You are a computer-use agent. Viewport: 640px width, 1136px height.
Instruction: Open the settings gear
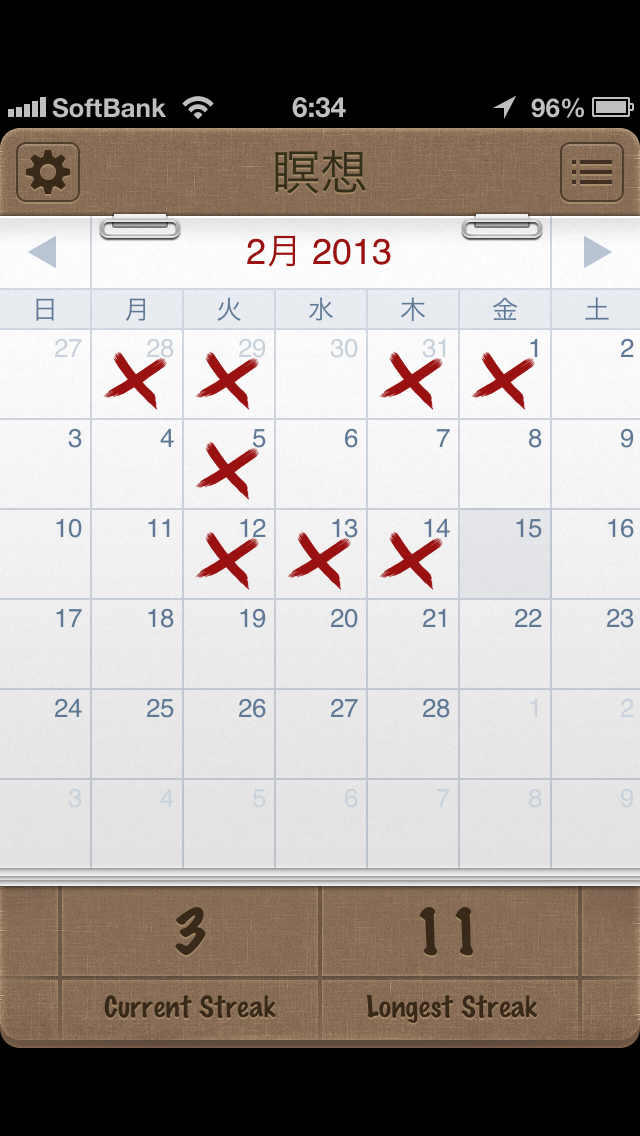[48, 173]
